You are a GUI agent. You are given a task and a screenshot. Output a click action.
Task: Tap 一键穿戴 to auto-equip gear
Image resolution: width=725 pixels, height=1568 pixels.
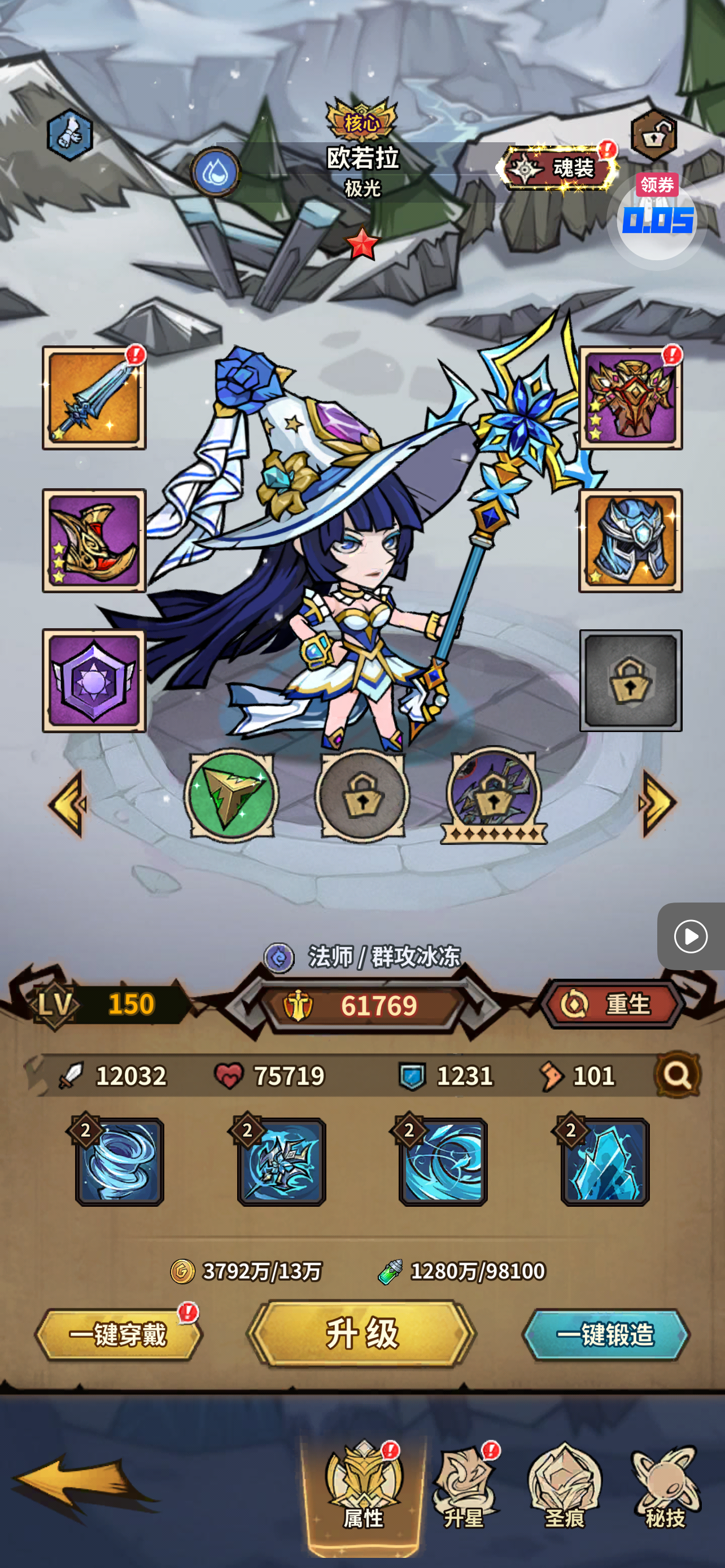pyautogui.click(x=118, y=1335)
